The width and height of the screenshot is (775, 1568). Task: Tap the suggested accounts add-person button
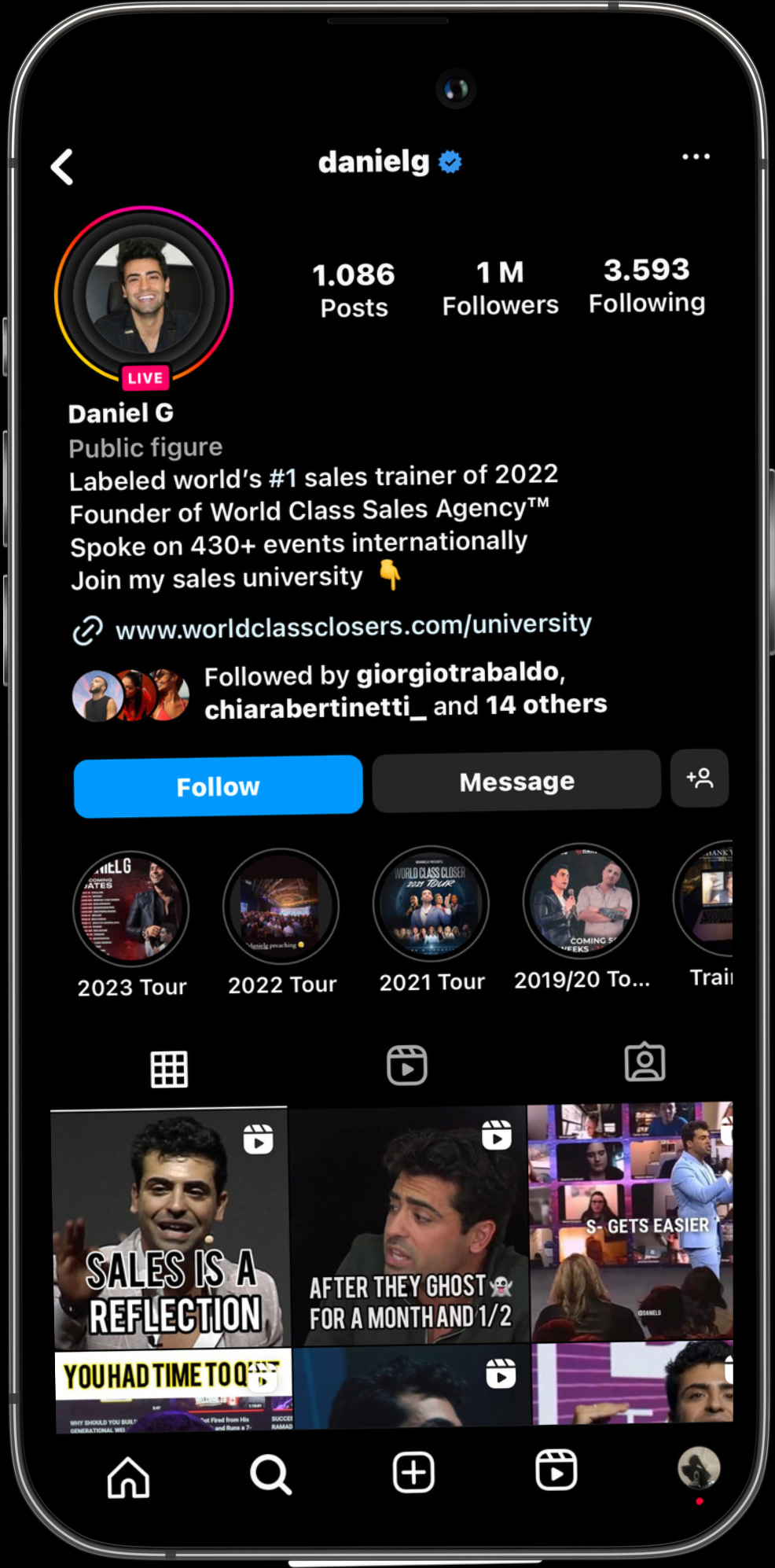tap(699, 778)
